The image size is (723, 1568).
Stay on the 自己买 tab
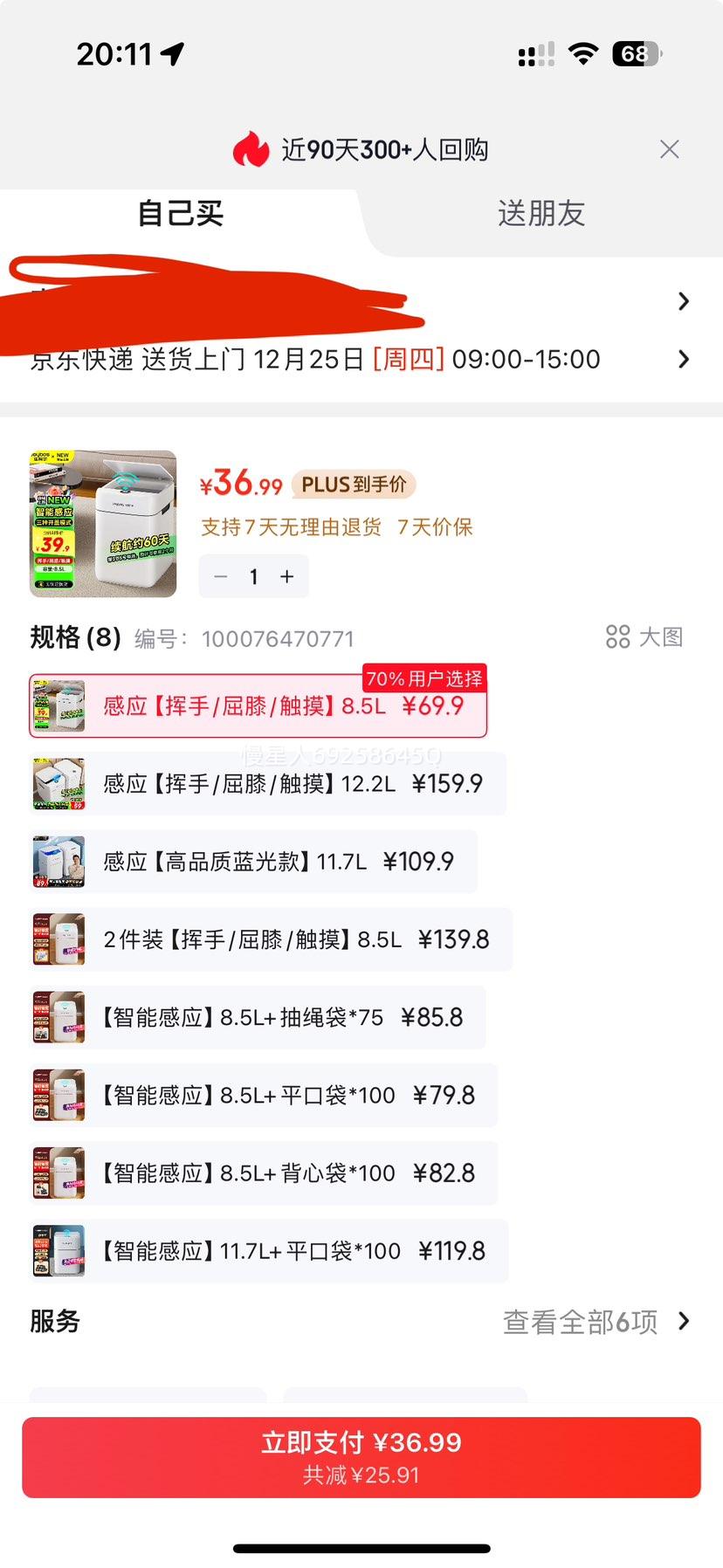[179, 212]
